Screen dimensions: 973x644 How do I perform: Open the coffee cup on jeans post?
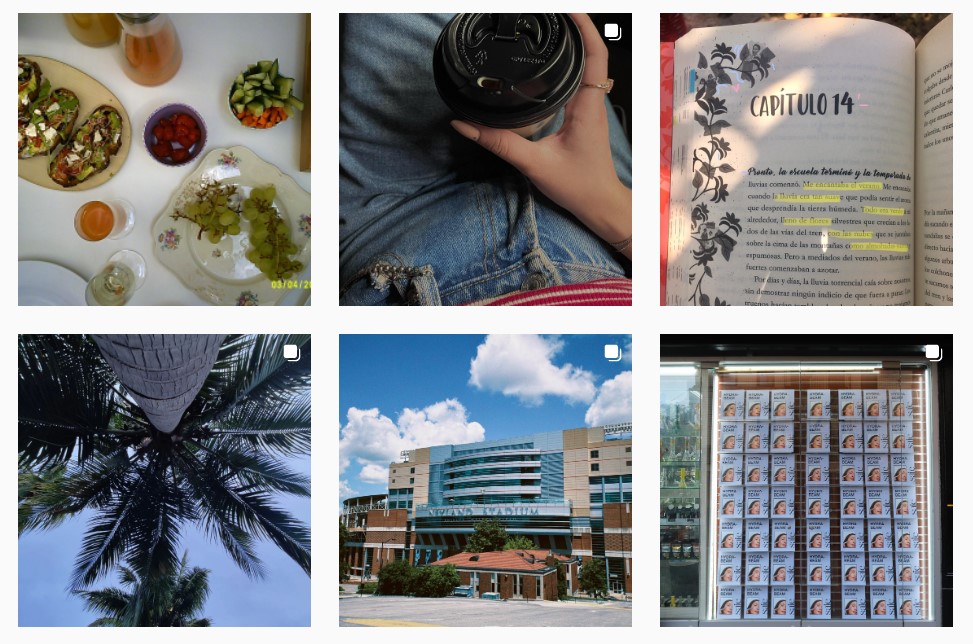485,159
